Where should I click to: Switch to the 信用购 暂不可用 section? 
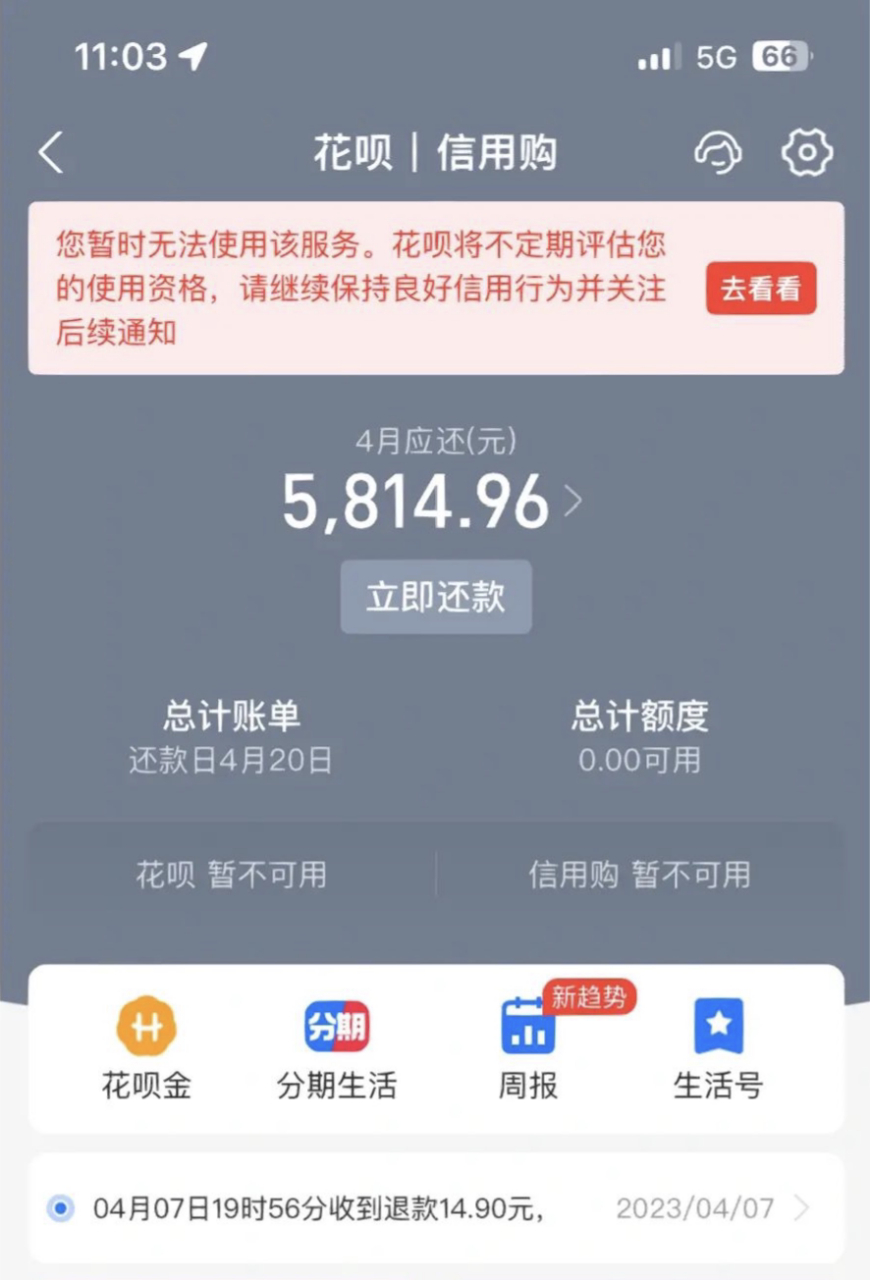(638, 874)
